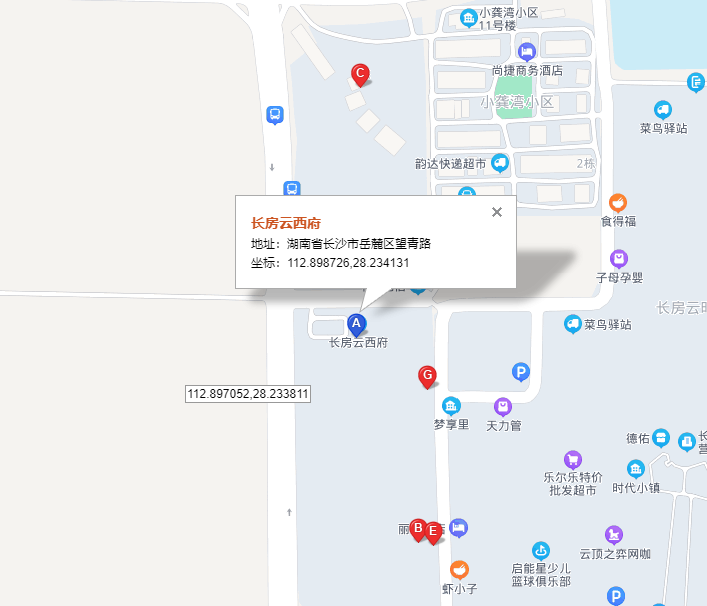Select red map marker B
The width and height of the screenshot is (707, 606).
pyautogui.click(x=418, y=529)
